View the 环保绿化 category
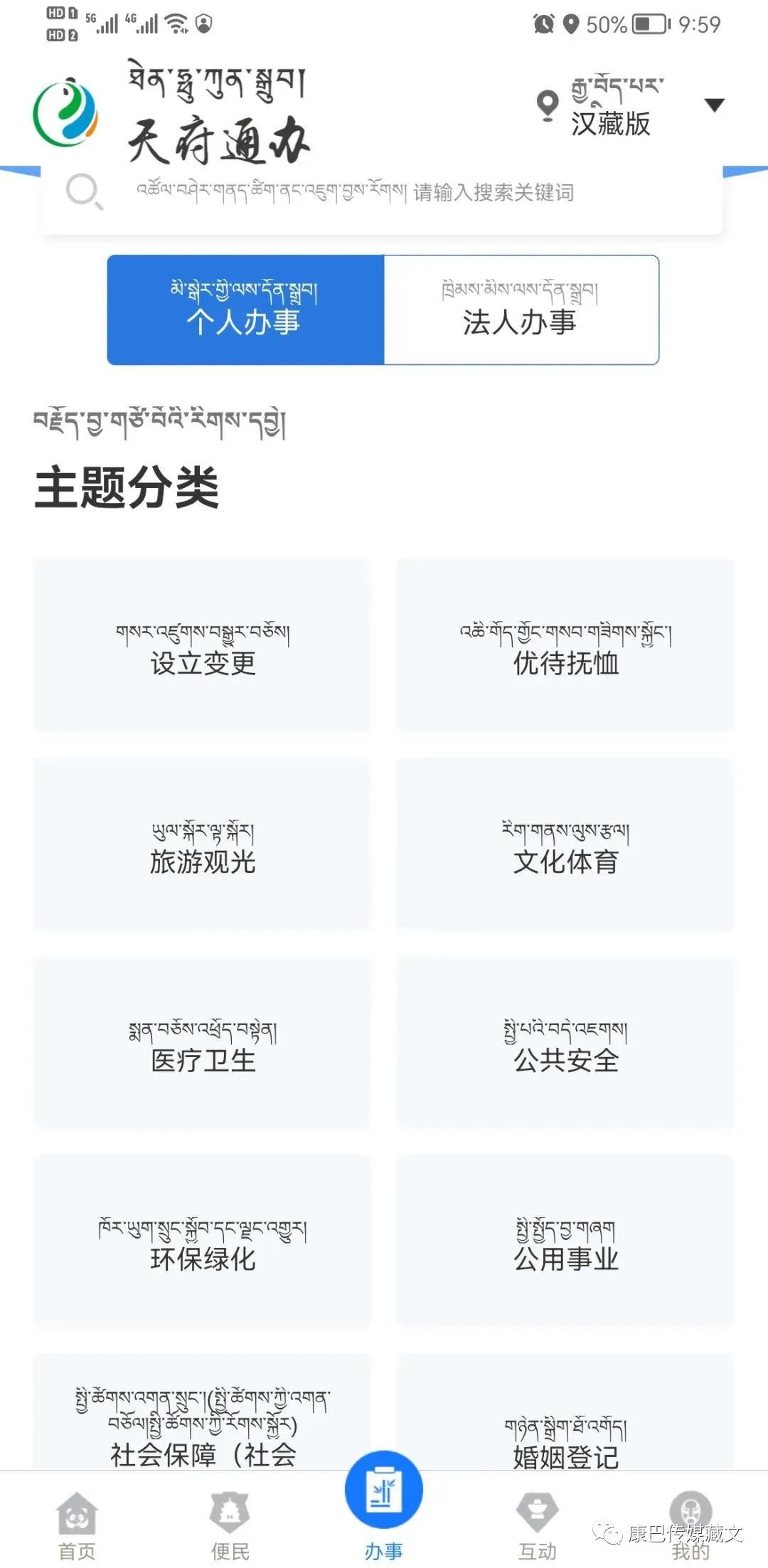 202,1241
